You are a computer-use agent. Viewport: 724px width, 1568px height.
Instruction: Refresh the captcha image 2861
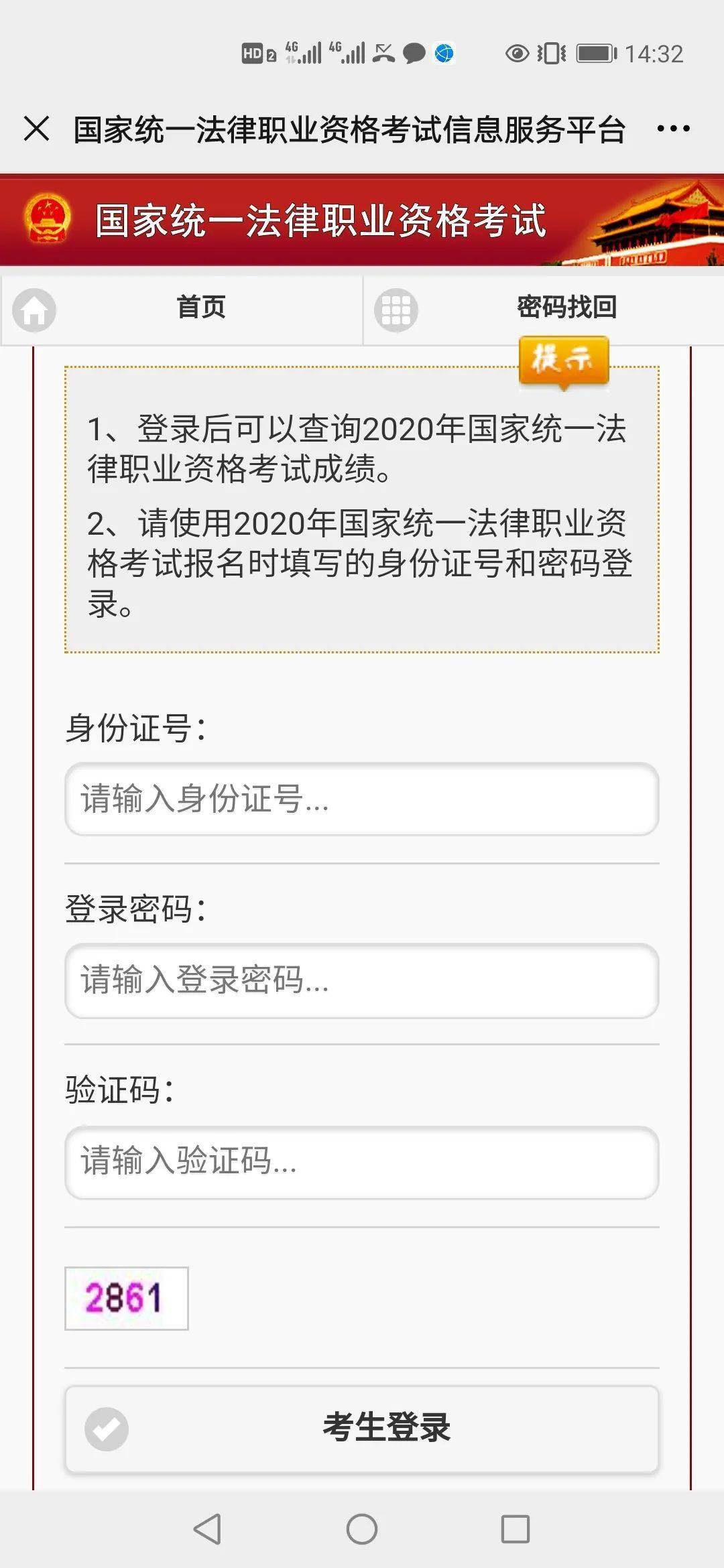coord(127,1298)
